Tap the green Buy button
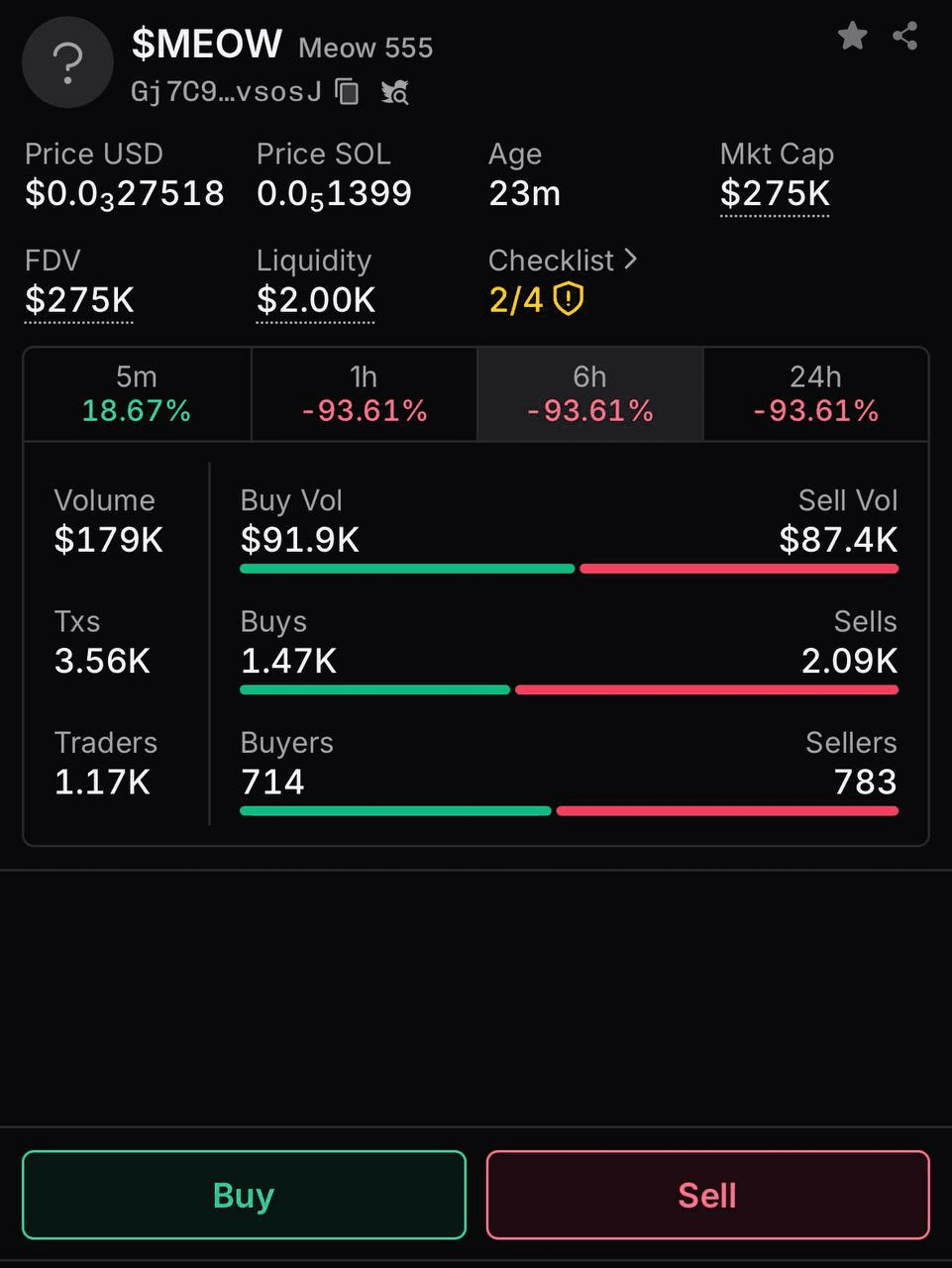The height and width of the screenshot is (1268, 952). (244, 1195)
